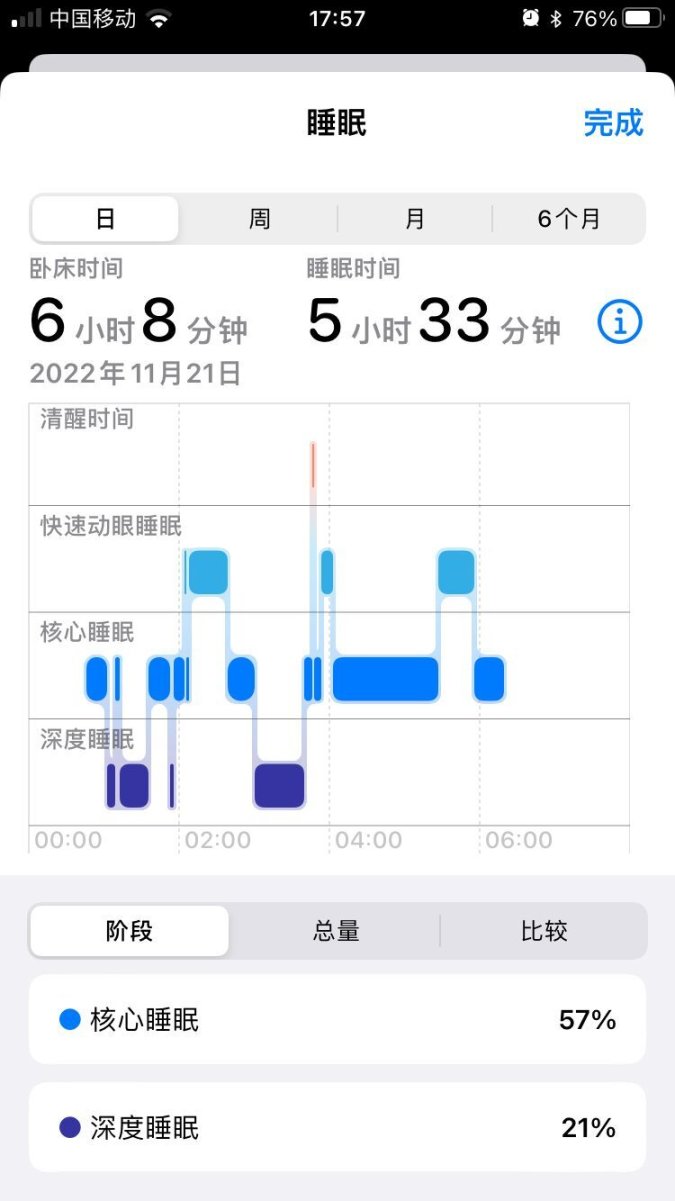
Task: Highlight the 核心睡眠 57% row
Action: tap(337, 1019)
